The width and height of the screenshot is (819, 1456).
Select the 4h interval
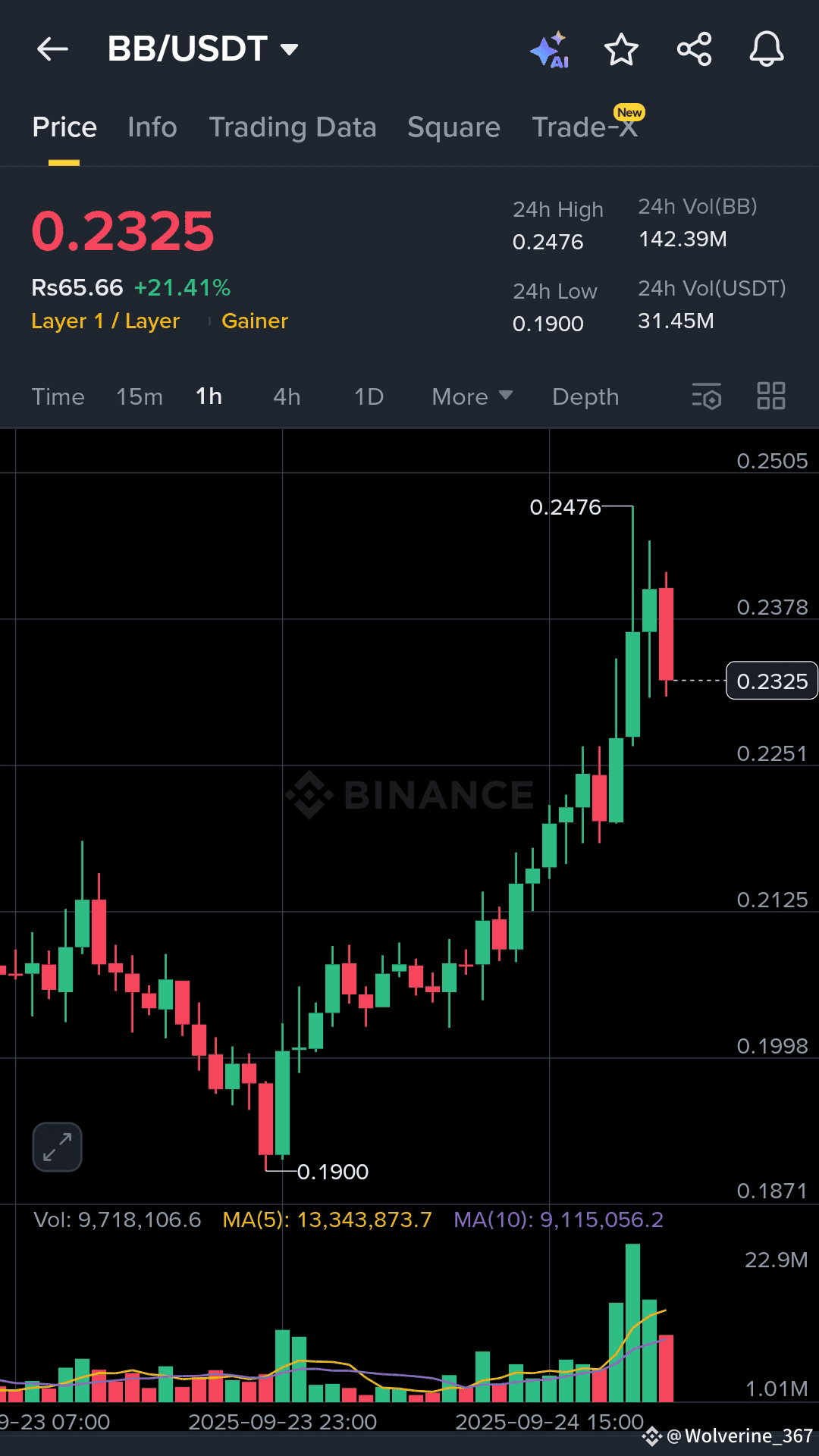click(287, 397)
